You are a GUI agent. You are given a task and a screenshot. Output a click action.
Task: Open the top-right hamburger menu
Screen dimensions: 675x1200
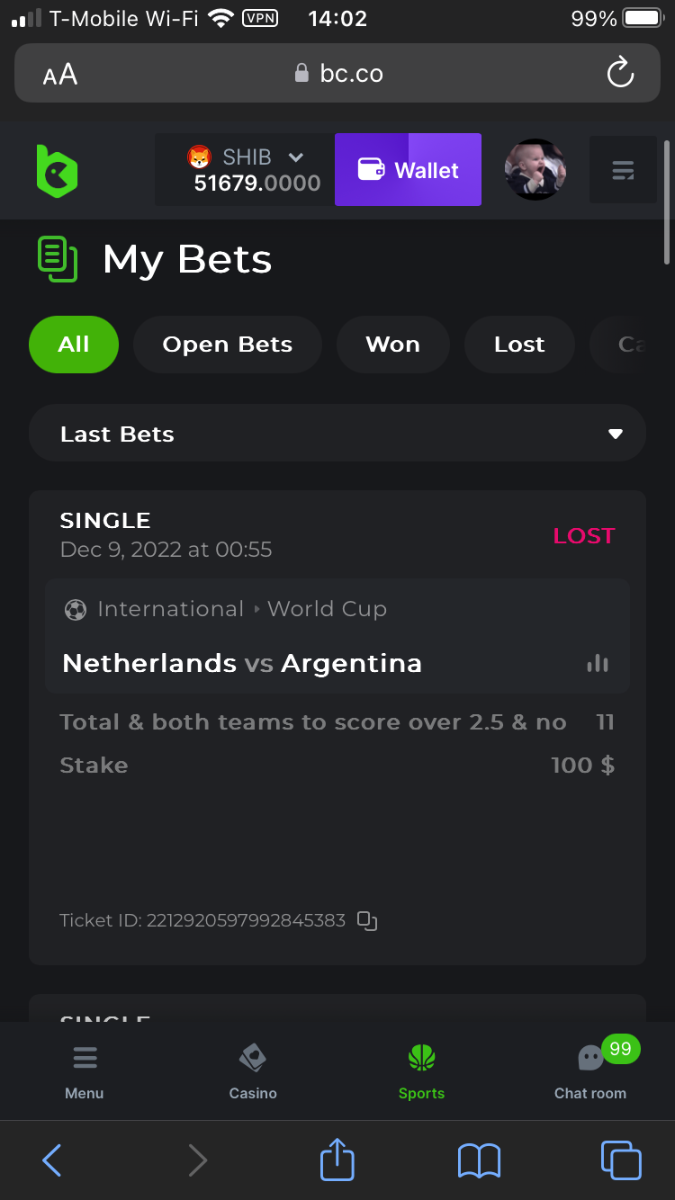[623, 171]
